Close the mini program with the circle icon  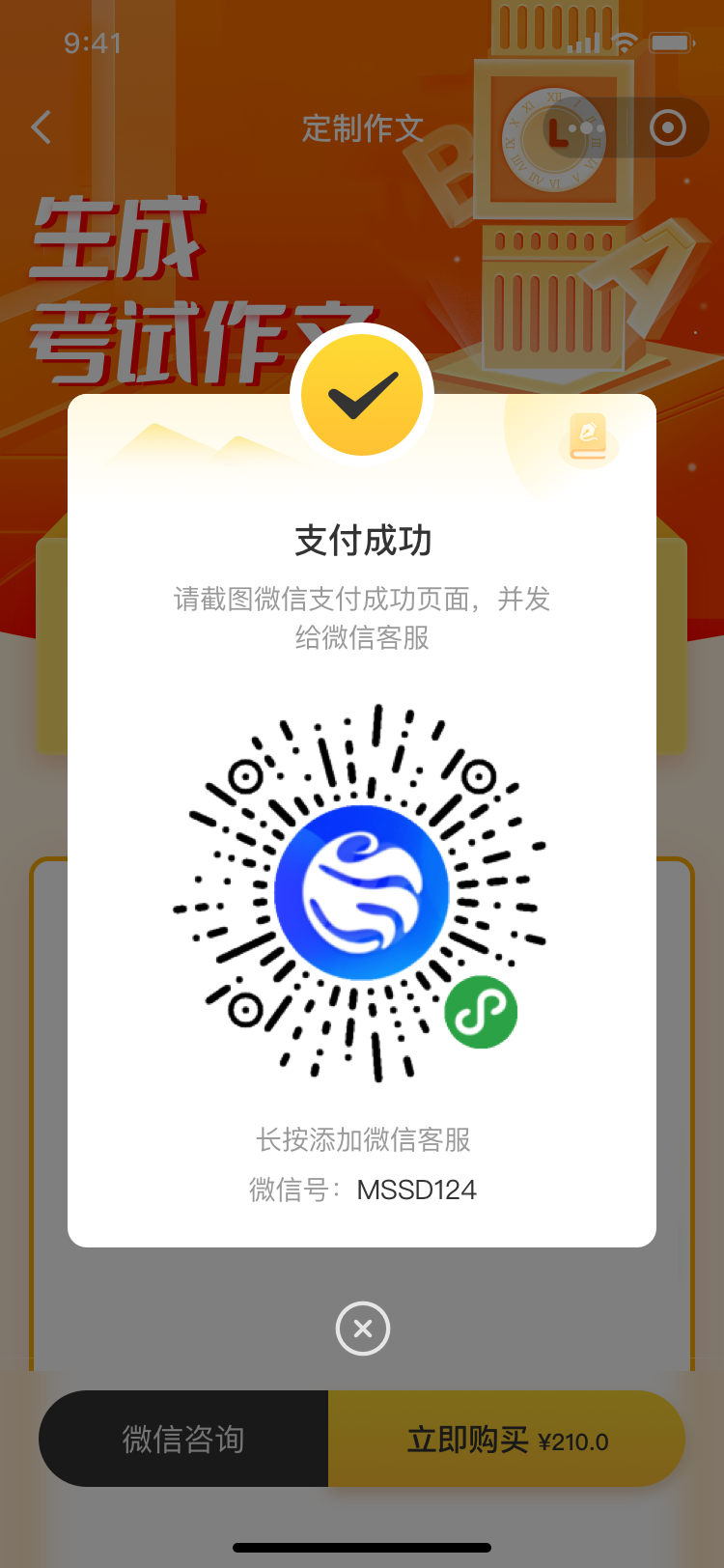click(667, 127)
